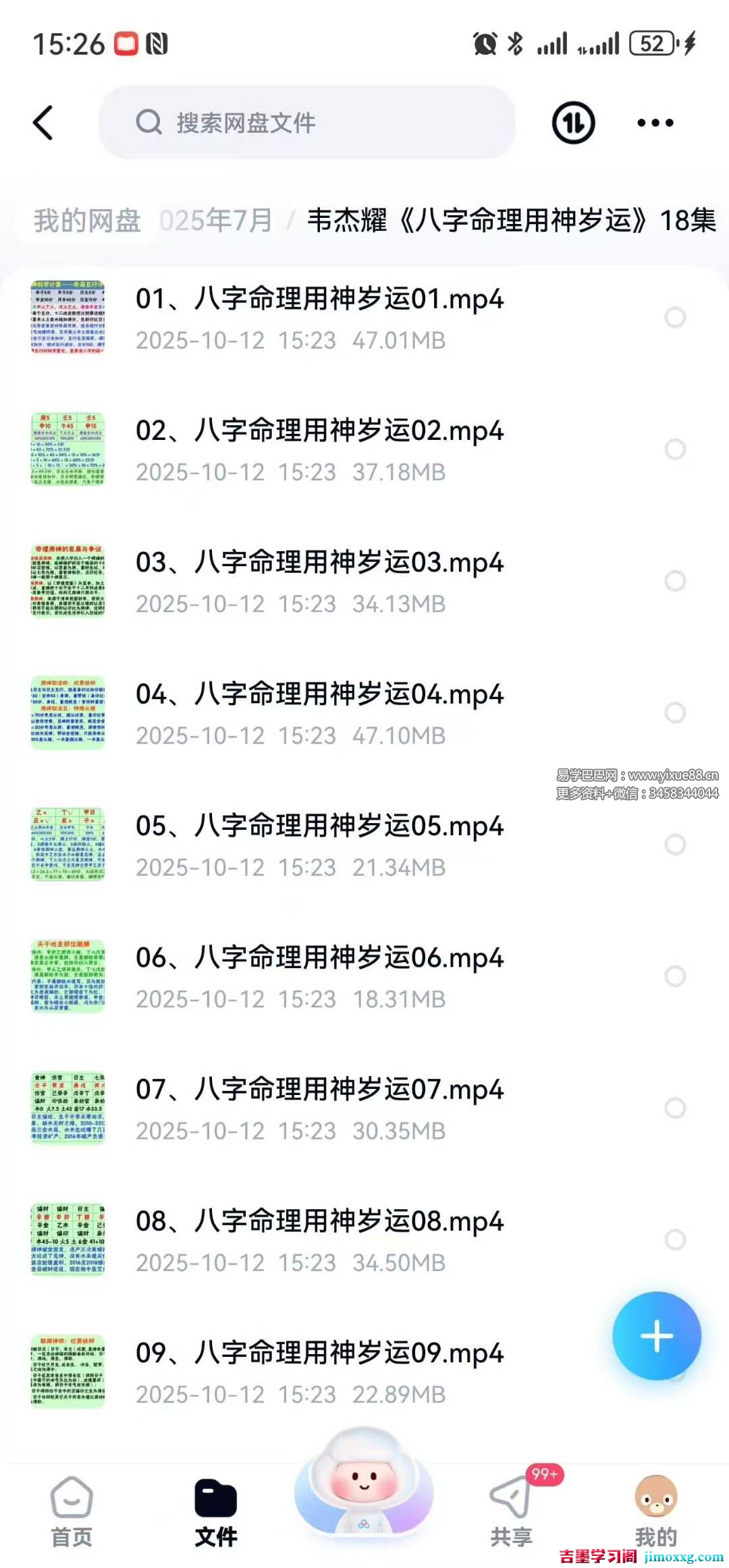Go to the 我的 tab

click(655, 1512)
